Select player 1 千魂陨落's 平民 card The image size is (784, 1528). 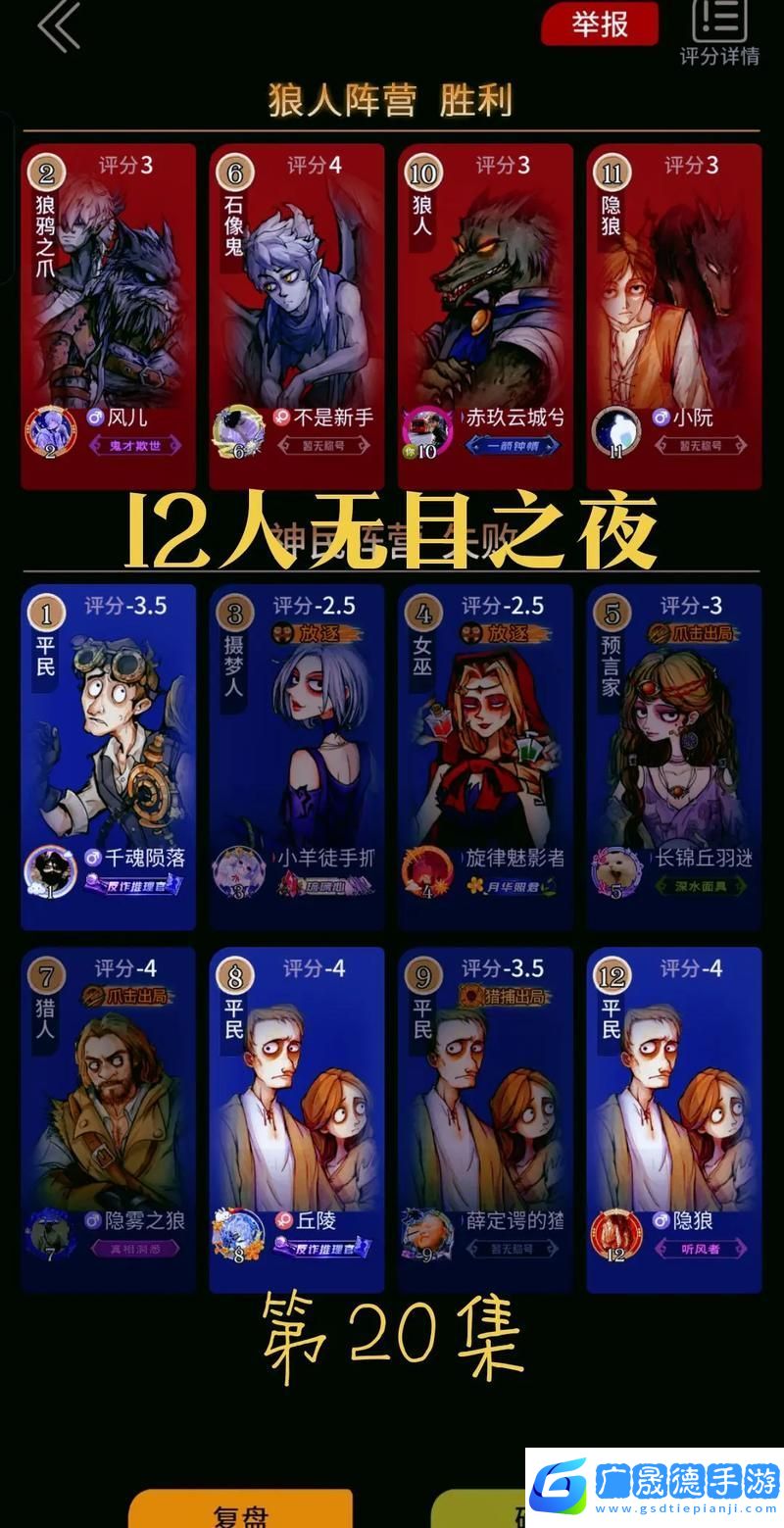click(108, 755)
